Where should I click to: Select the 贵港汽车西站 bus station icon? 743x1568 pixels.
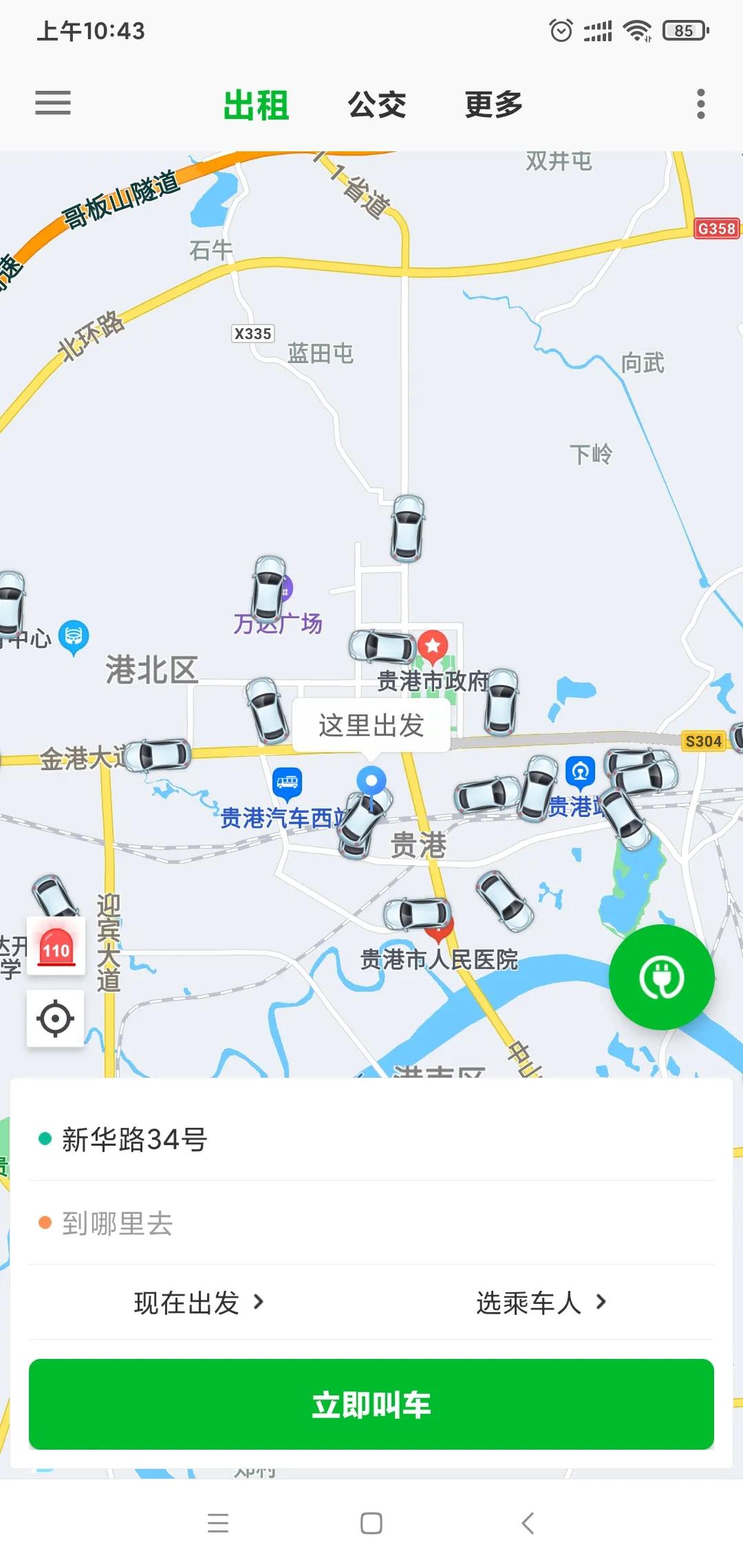coord(286,782)
